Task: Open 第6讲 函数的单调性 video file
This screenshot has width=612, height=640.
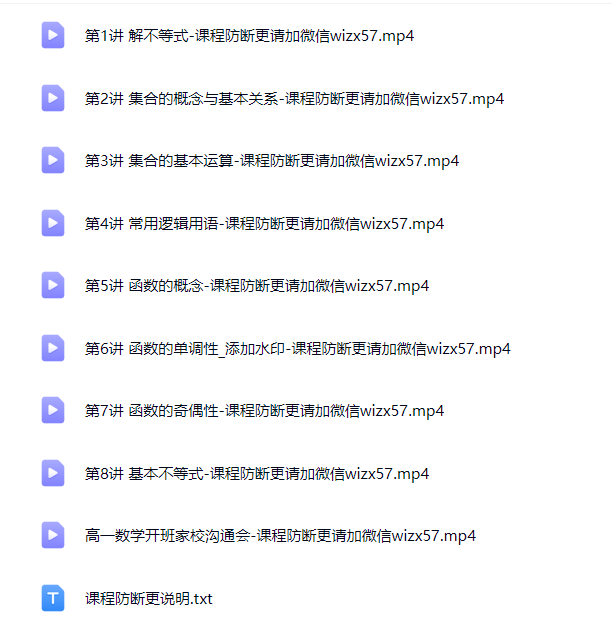Action: 297,348
